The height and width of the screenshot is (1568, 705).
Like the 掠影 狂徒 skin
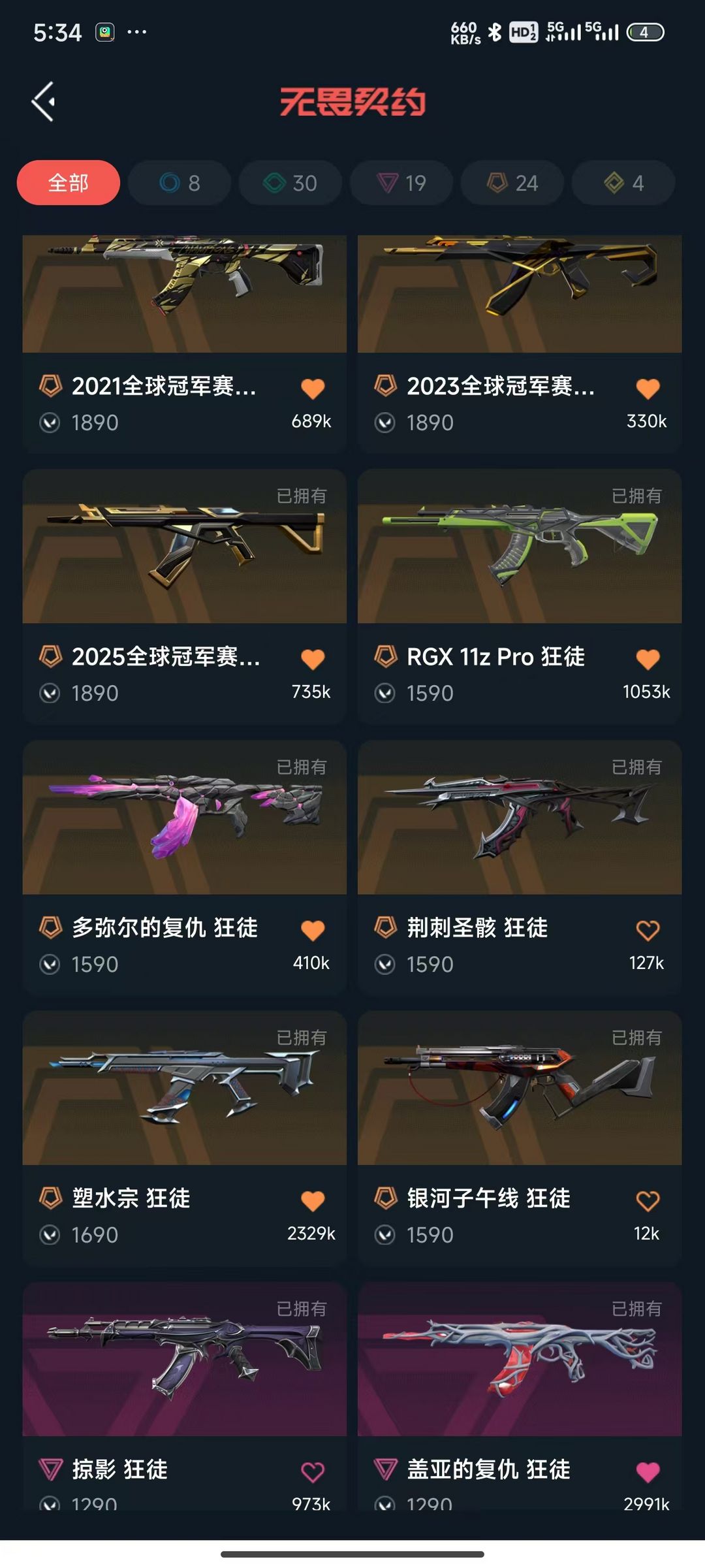point(313,1472)
